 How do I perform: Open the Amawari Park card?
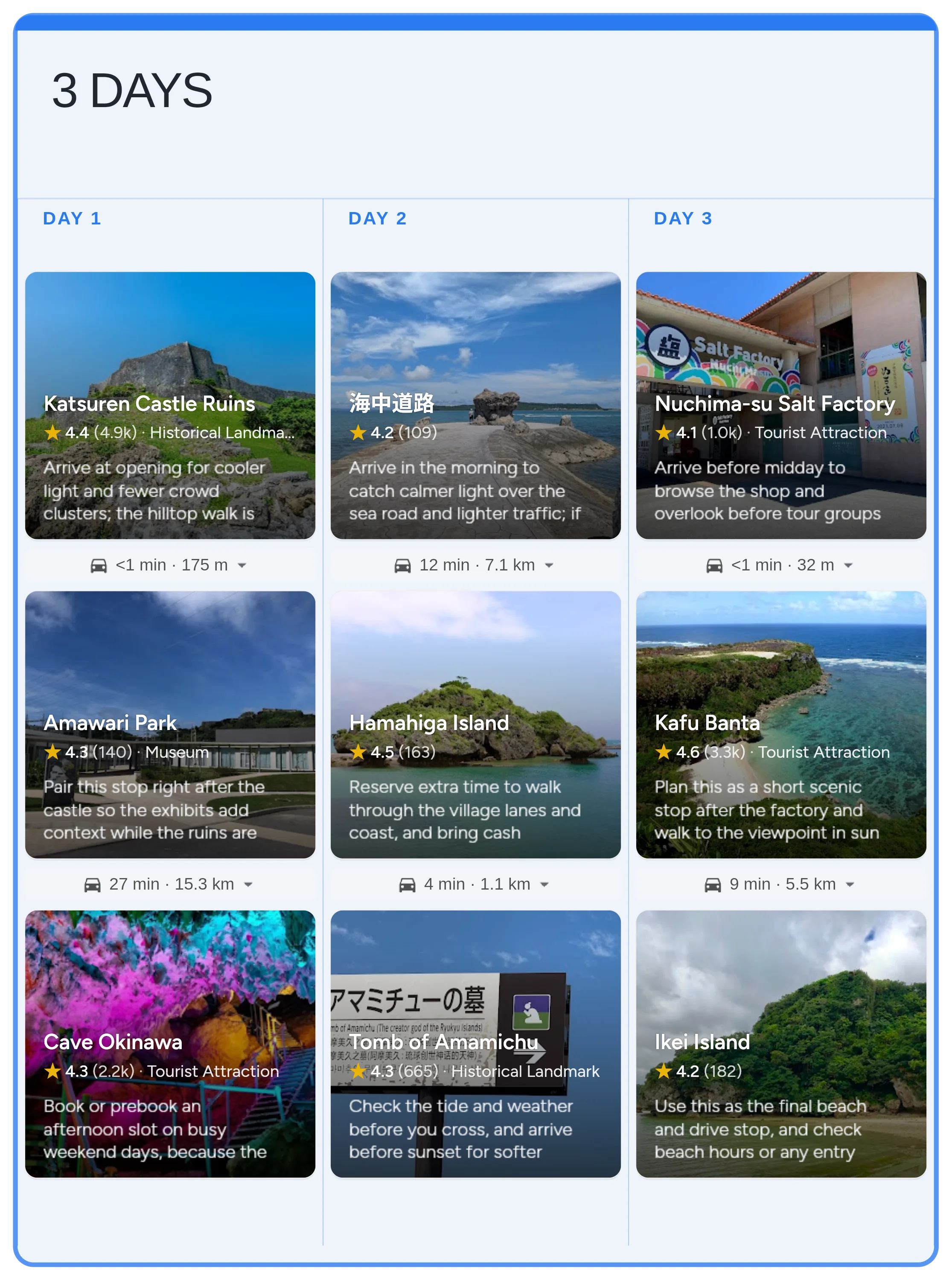tap(170, 724)
